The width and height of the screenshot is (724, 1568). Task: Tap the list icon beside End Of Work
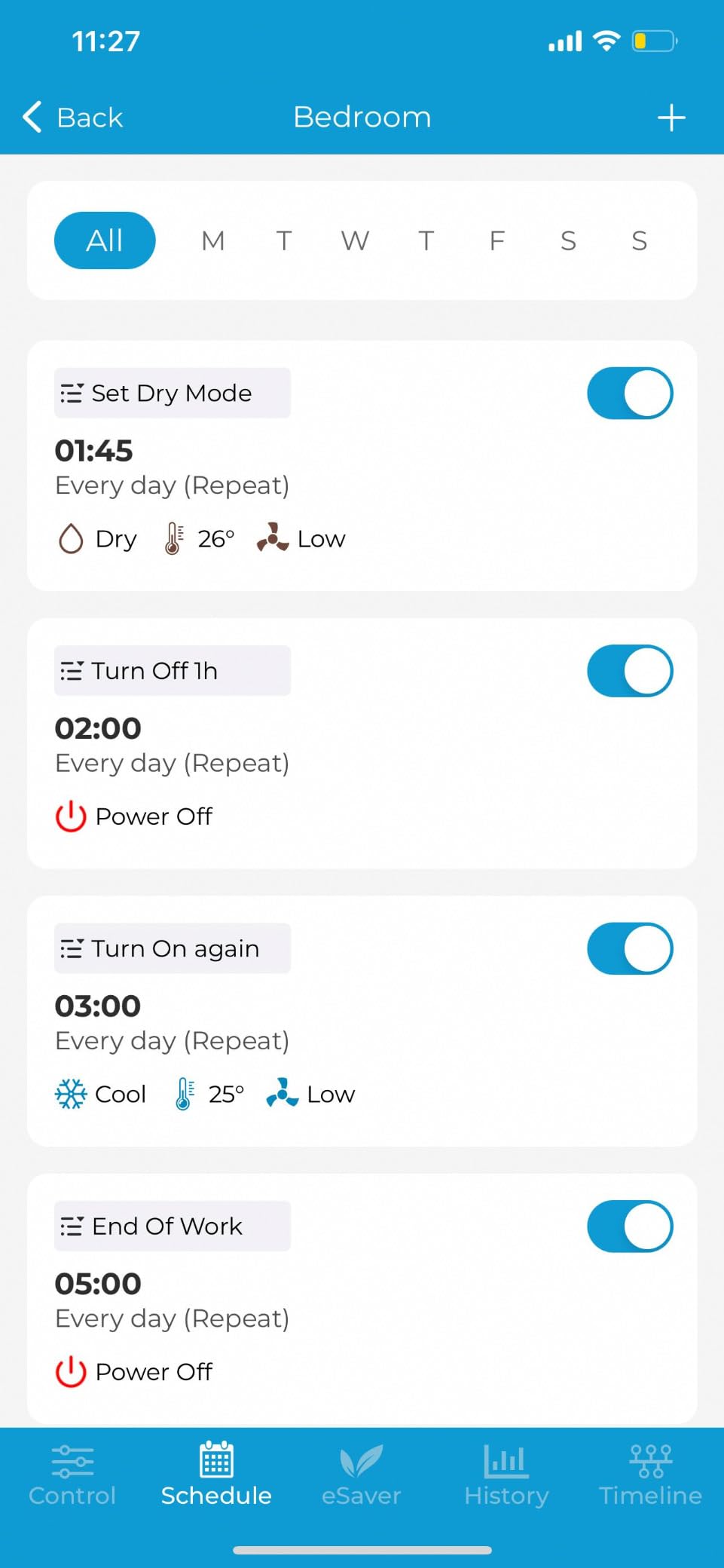tap(72, 1226)
